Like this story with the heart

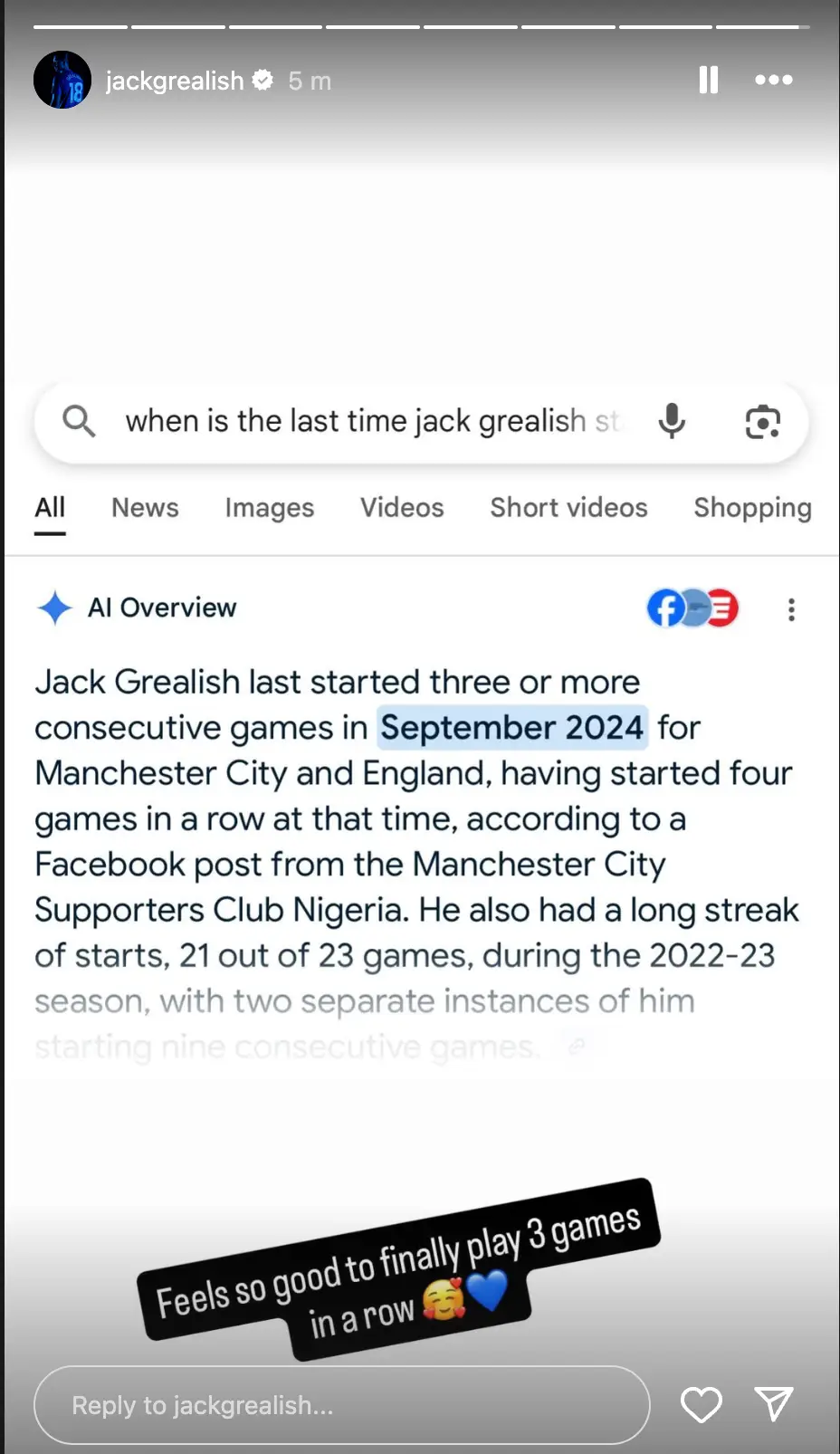pyautogui.click(x=701, y=1404)
